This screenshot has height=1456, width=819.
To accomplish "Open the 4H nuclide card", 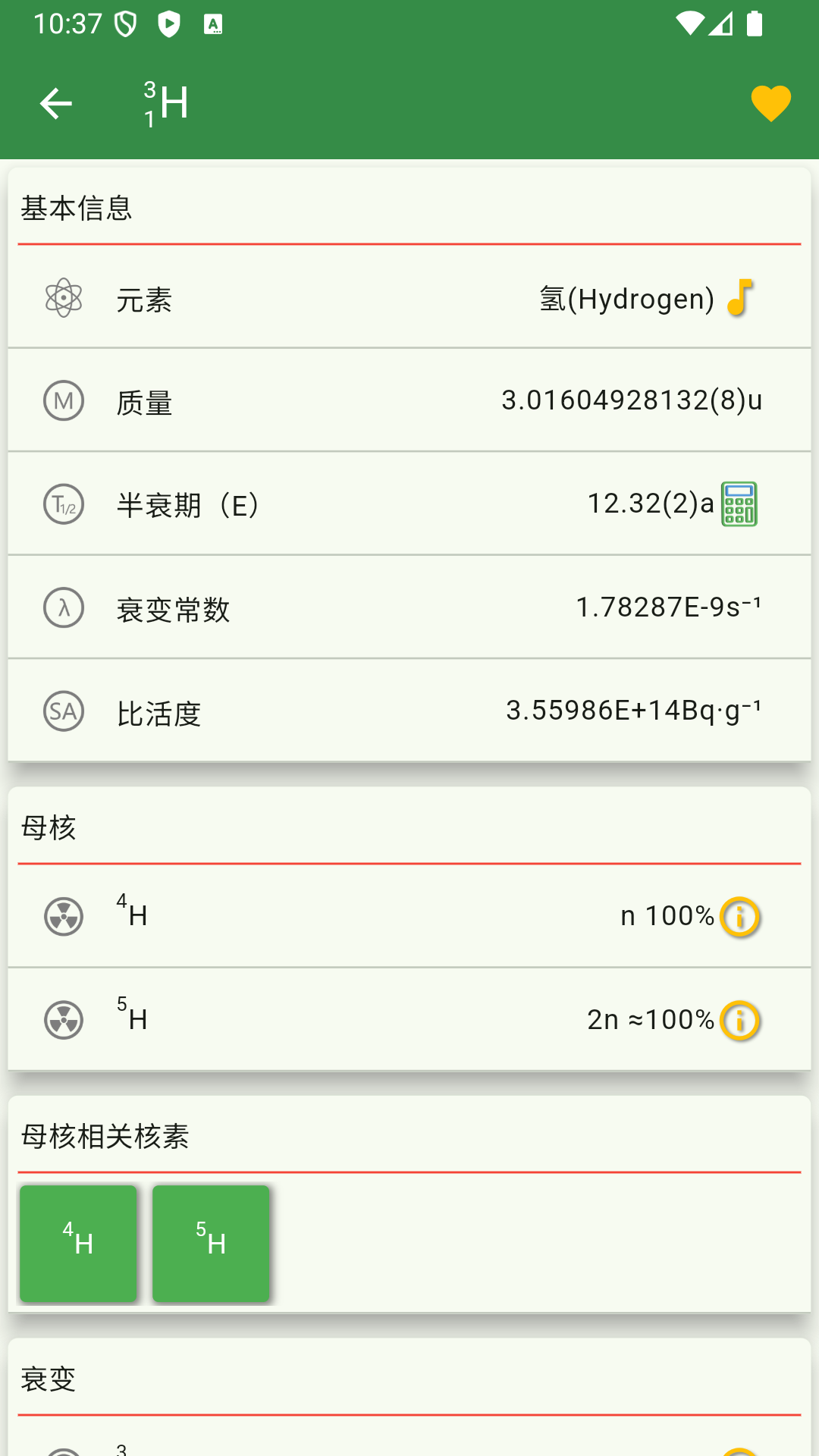I will (x=78, y=1243).
